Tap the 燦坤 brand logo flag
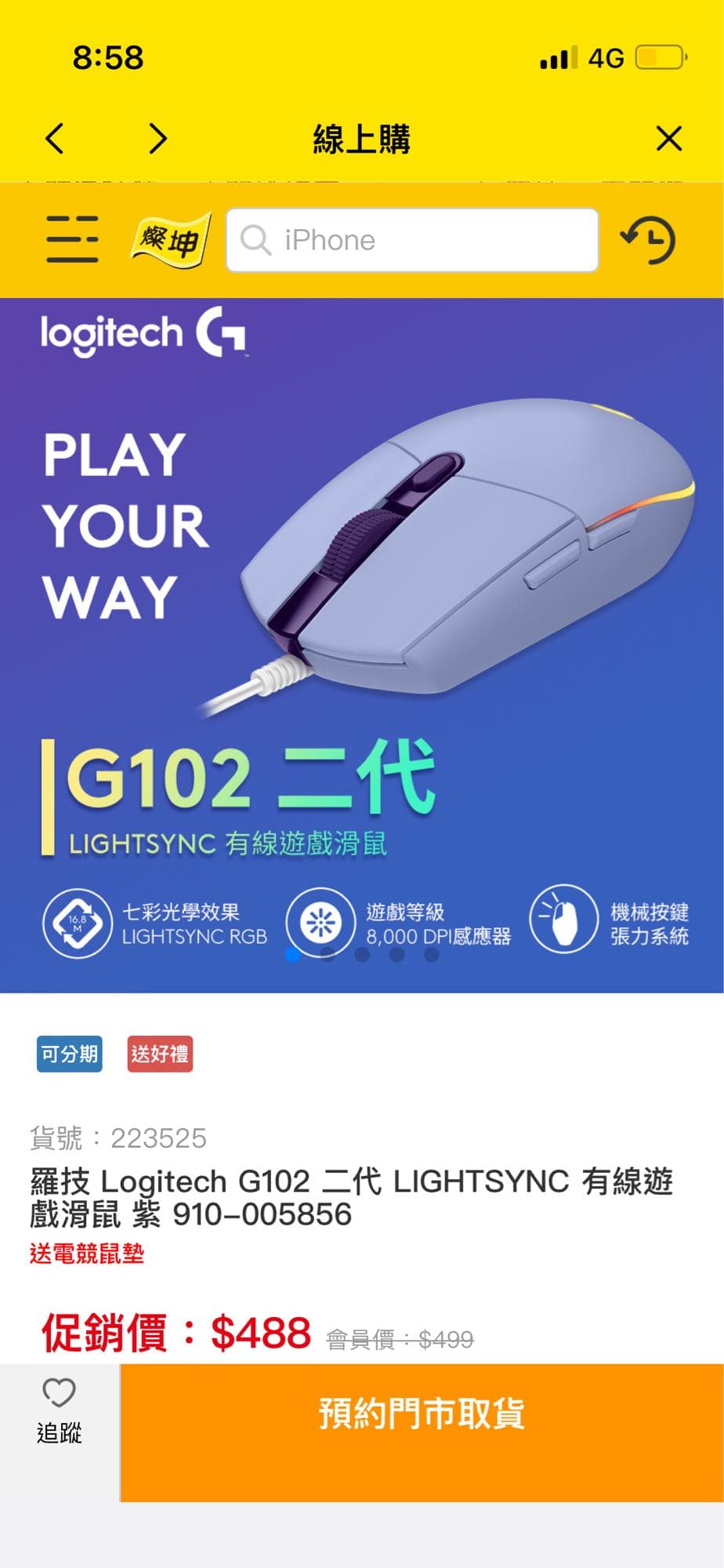Screen dimensions: 724x1568 point(169,239)
